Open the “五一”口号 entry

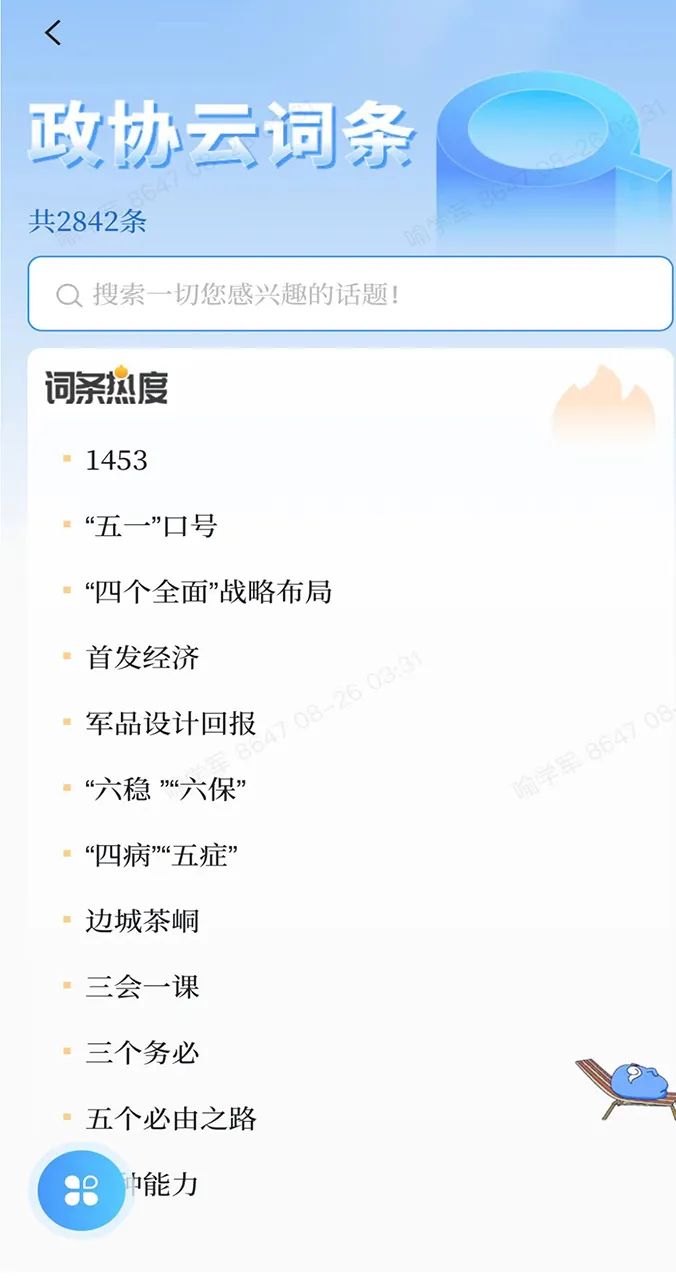[152, 526]
